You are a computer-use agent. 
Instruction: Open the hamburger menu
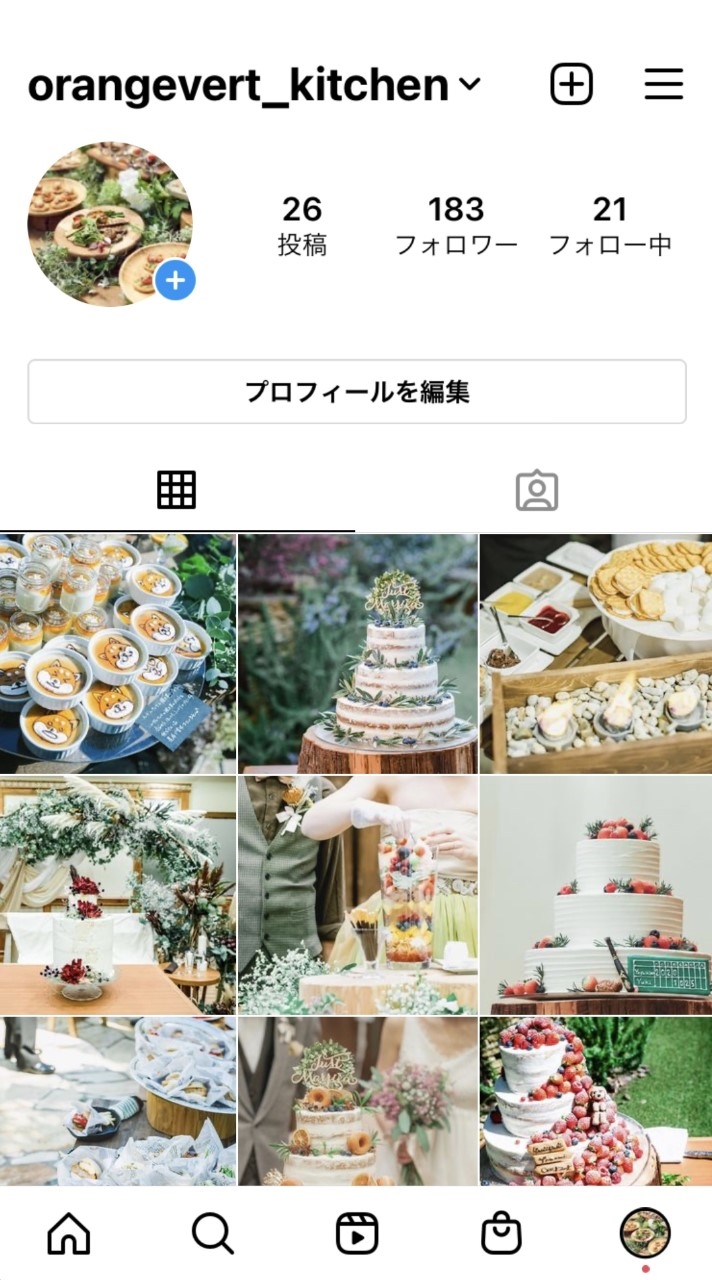coord(663,85)
